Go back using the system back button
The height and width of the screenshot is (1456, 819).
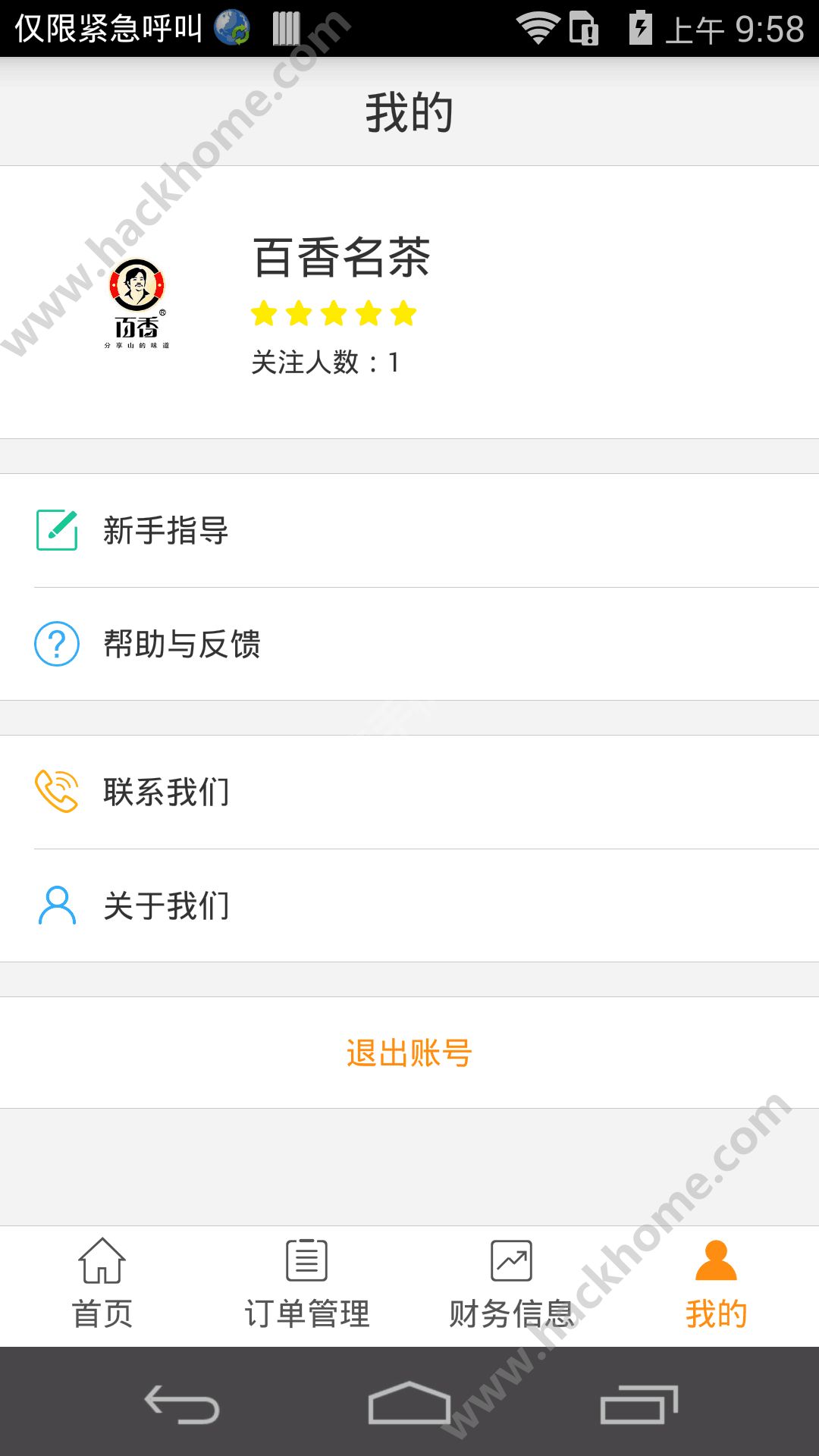point(182,1404)
